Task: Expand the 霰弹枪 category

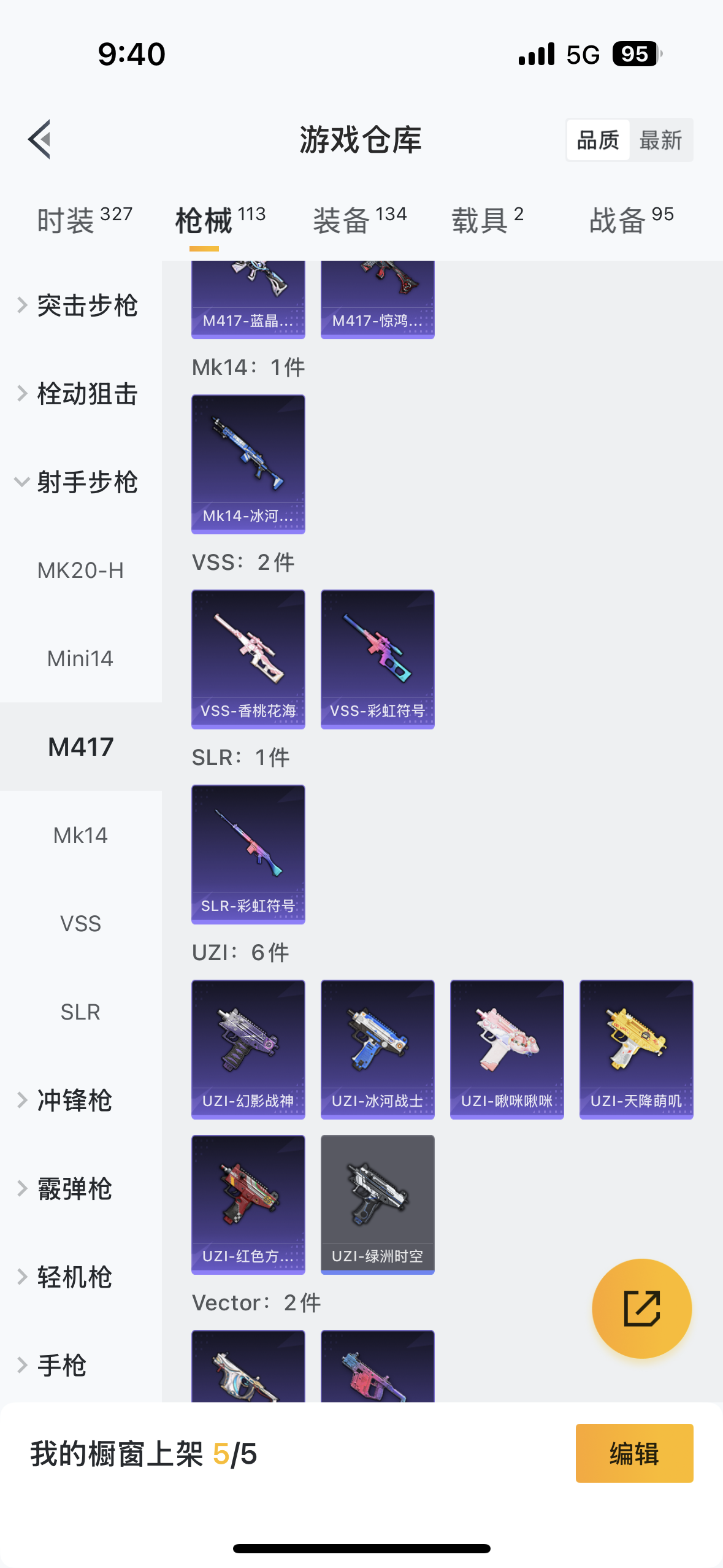Action: pos(74,1189)
